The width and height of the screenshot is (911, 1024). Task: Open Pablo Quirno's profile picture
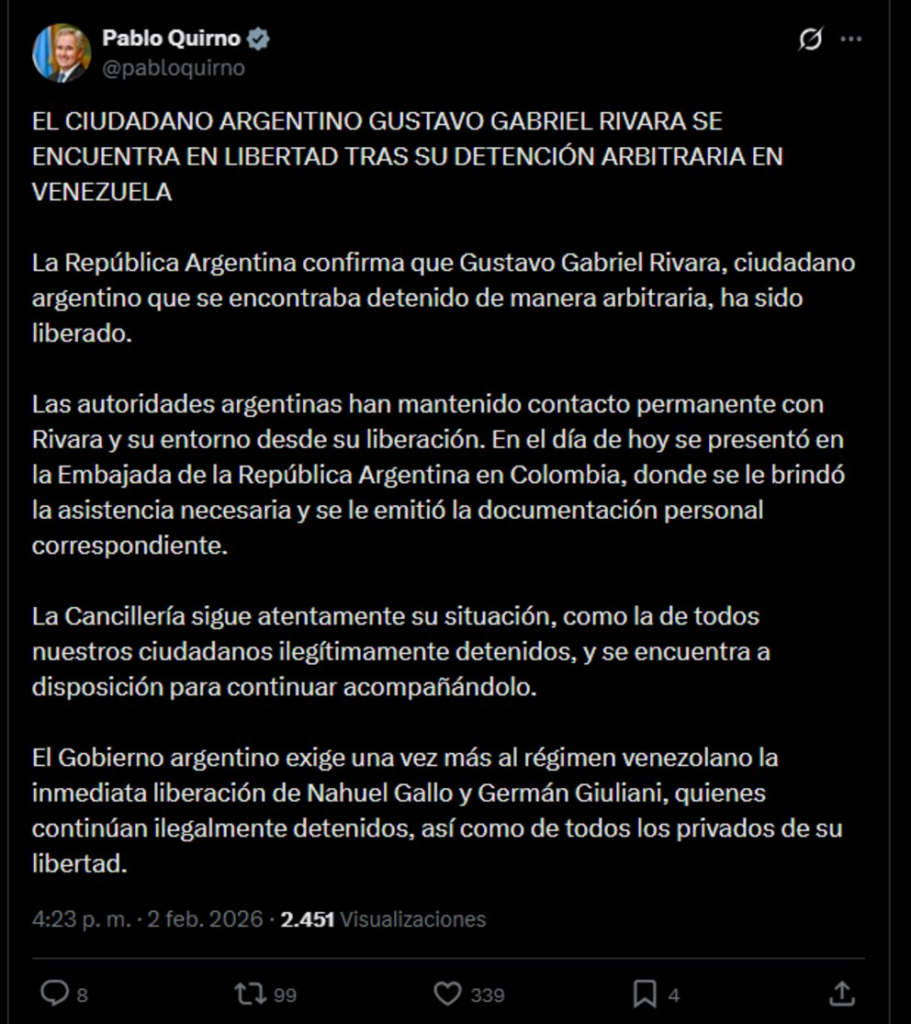[x=61, y=54]
